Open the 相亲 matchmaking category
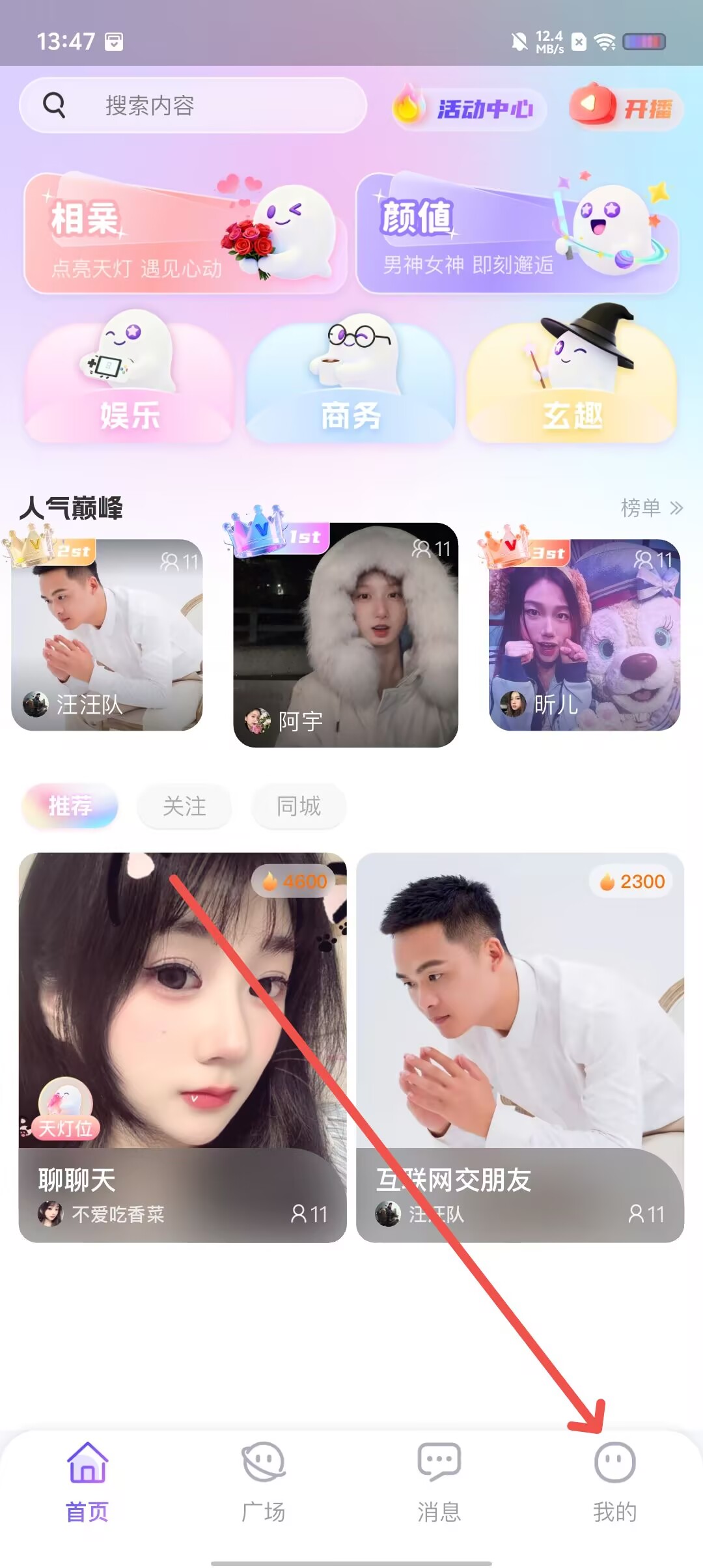 pos(186,233)
